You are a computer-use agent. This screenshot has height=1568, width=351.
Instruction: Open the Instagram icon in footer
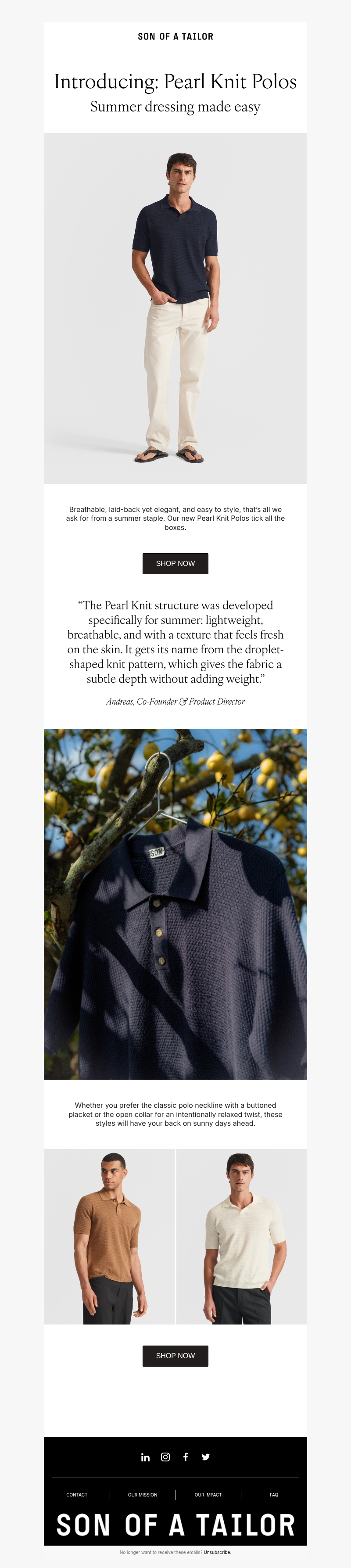[165, 1457]
